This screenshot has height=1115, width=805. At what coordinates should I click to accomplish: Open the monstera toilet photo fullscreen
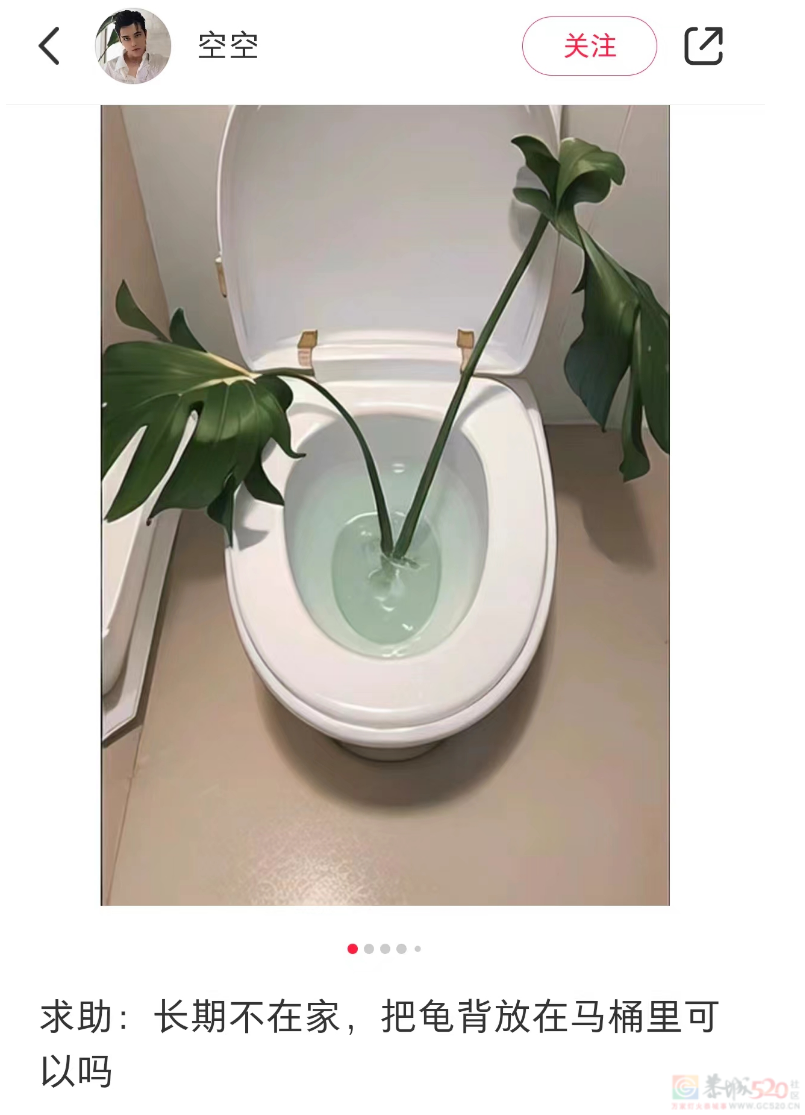[x=385, y=505]
